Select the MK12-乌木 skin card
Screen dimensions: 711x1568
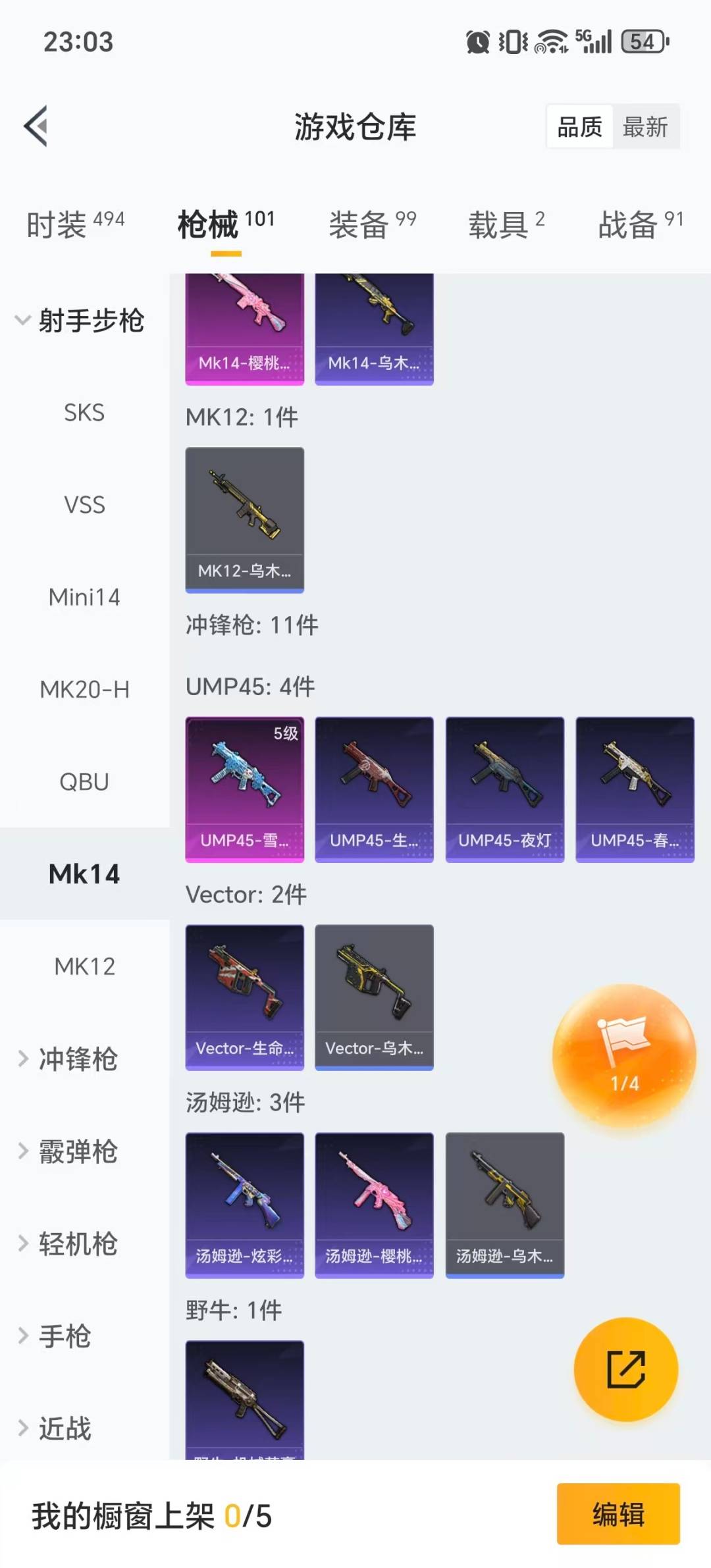(244, 519)
